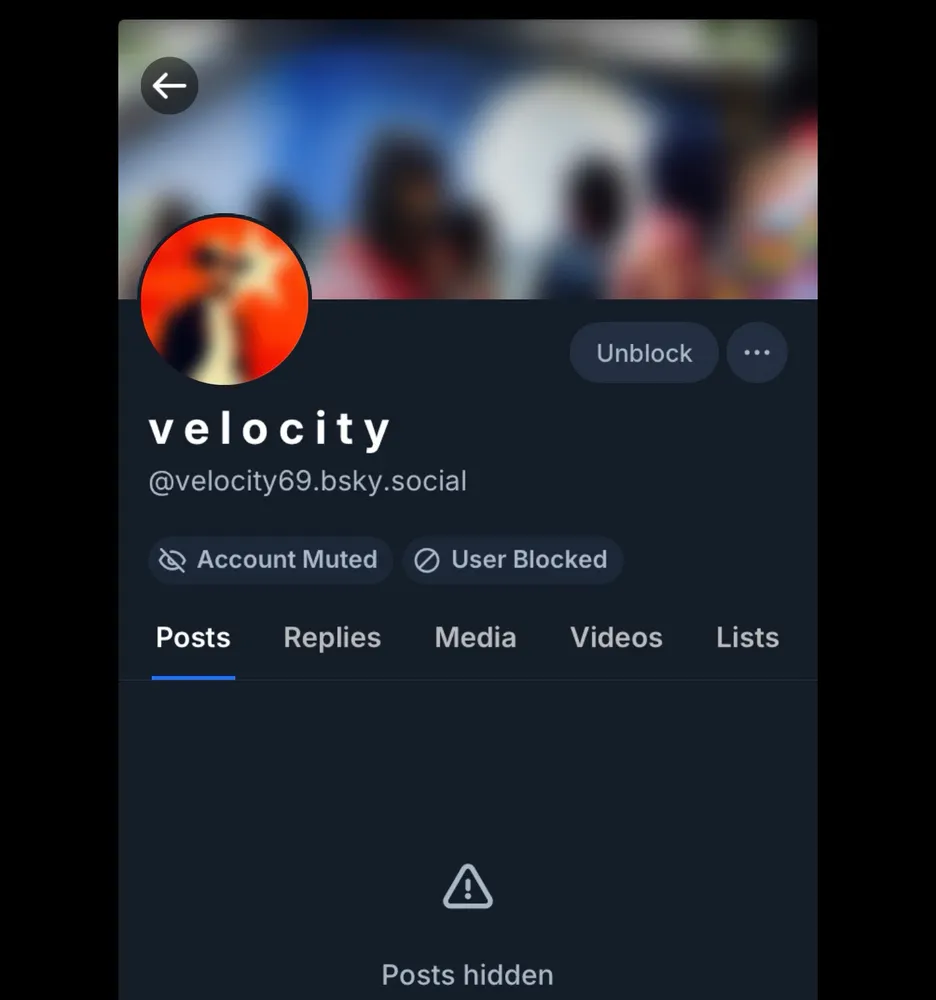Open the Videos tab

[x=616, y=638]
